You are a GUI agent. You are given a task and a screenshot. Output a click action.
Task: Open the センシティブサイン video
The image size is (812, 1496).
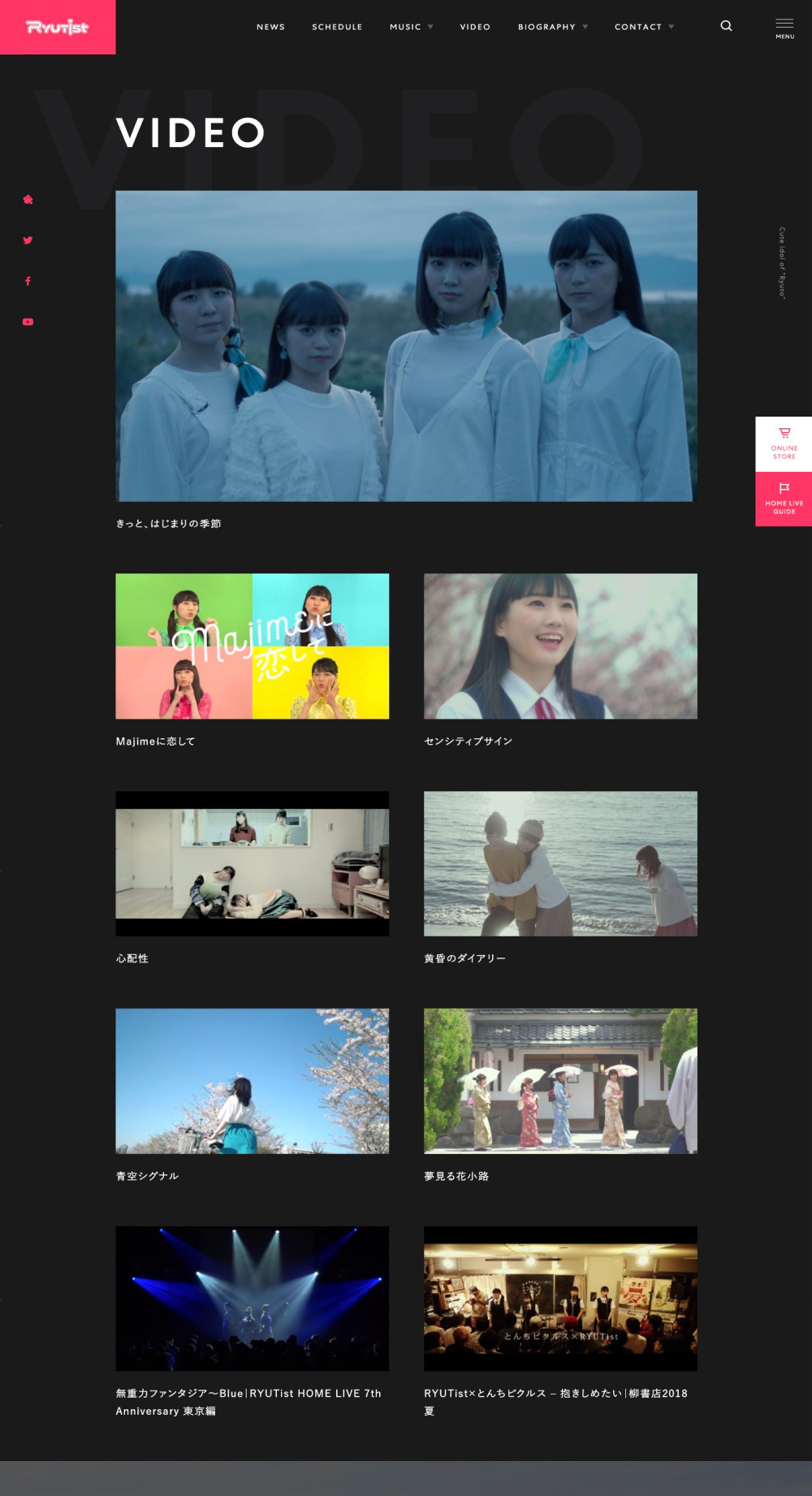coord(560,646)
